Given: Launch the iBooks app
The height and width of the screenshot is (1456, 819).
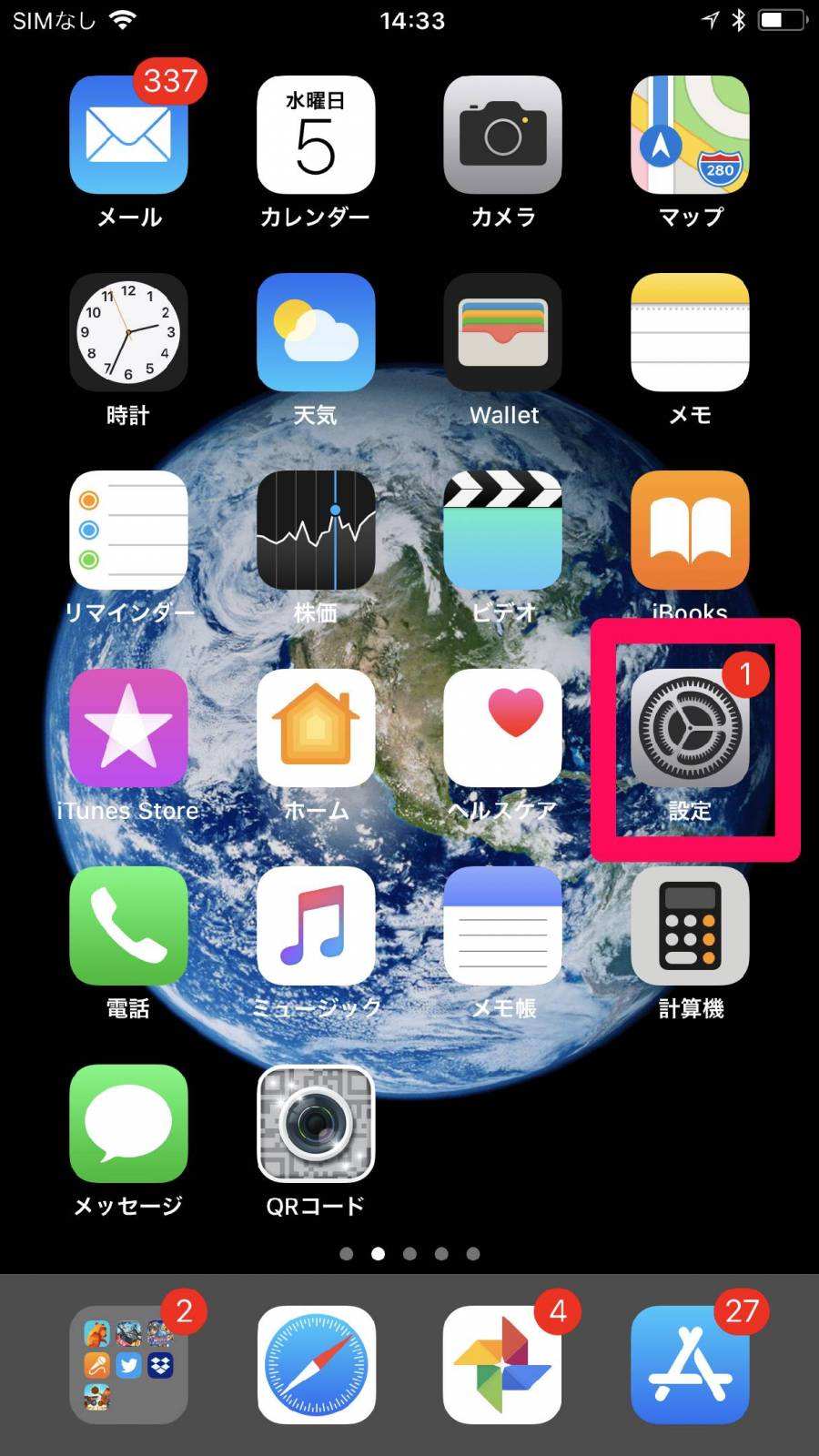Looking at the screenshot, I should coord(690,530).
